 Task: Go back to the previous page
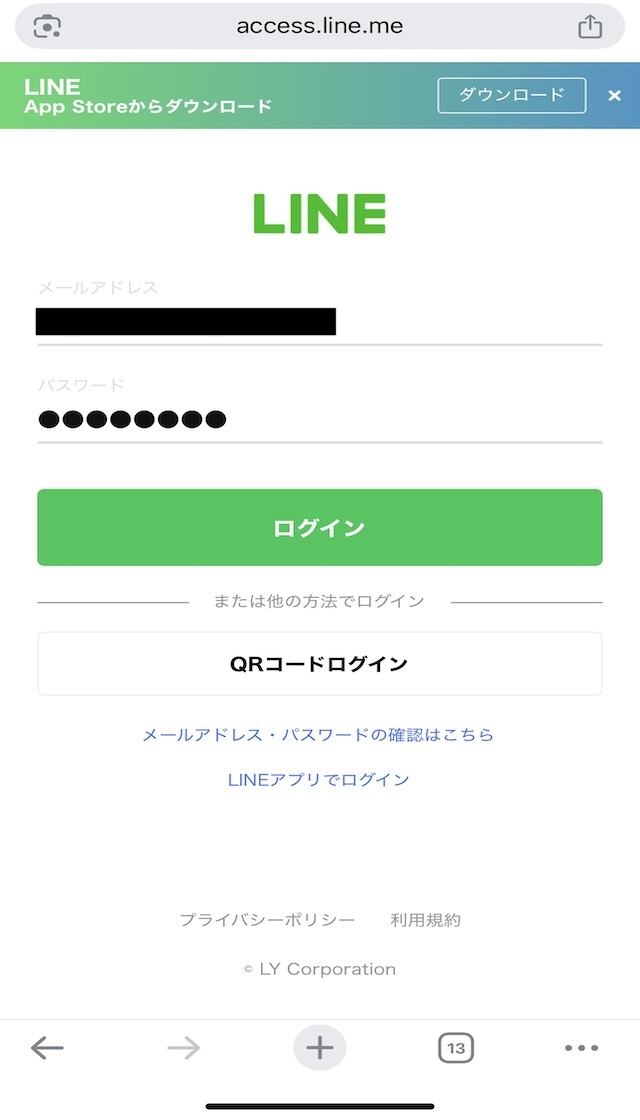tap(47, 1048)
